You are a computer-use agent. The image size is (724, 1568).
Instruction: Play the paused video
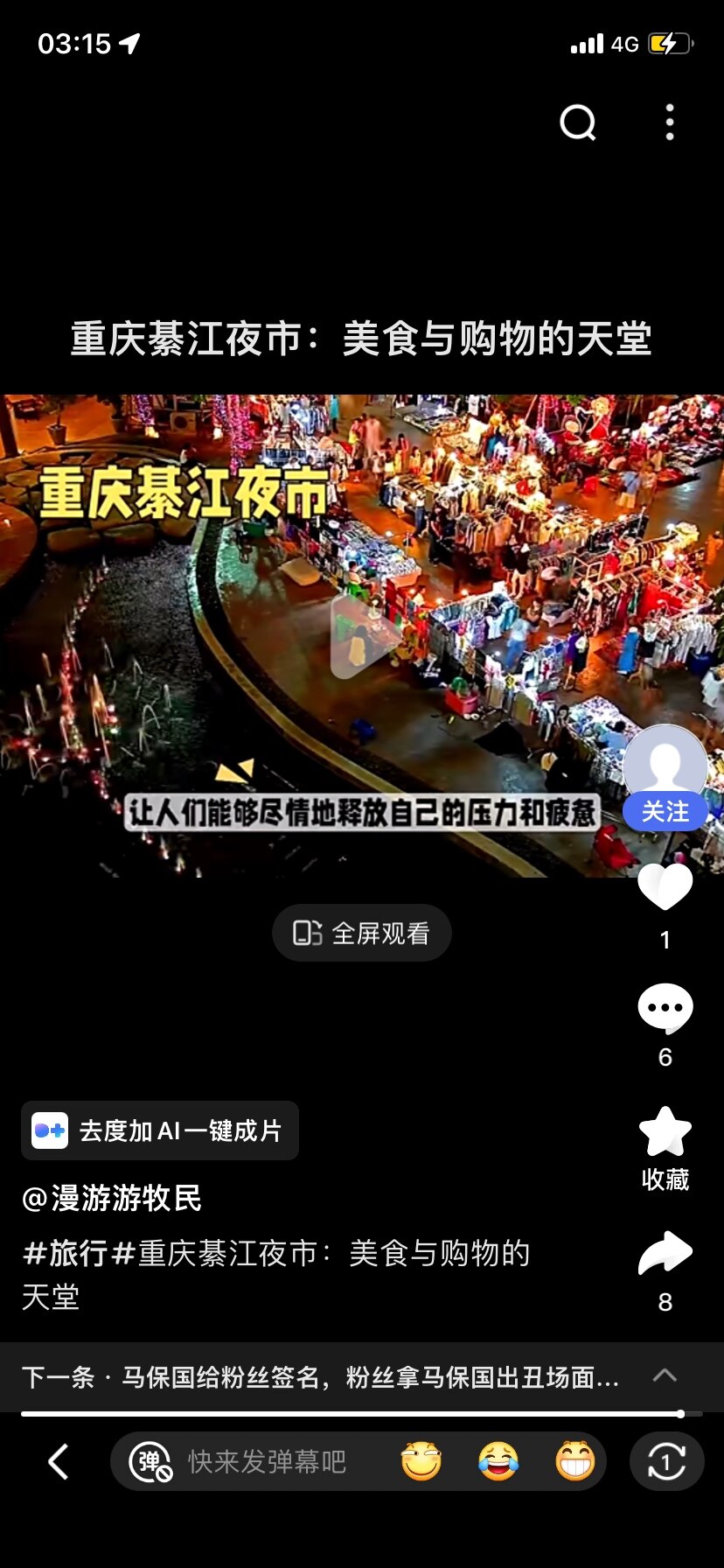362,636
